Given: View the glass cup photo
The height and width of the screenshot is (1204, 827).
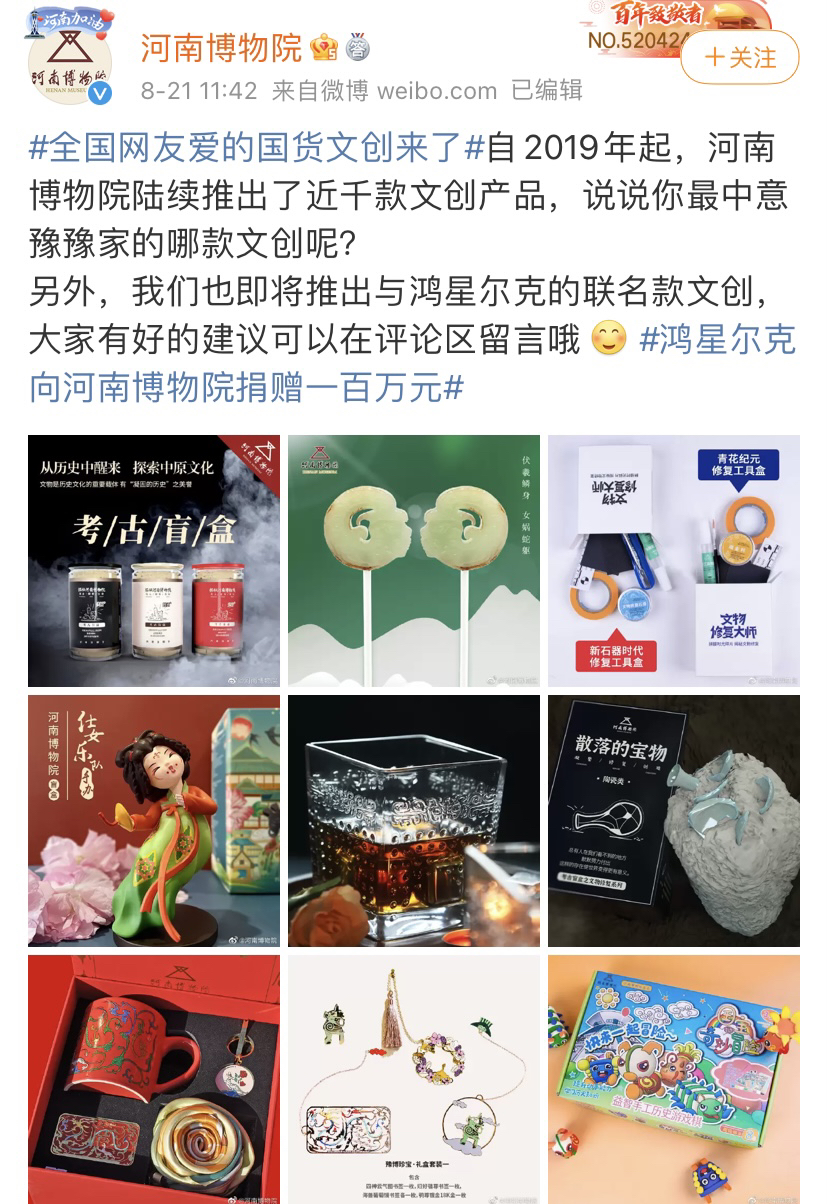Looking at the screenshot, I should tap(414, 820).
